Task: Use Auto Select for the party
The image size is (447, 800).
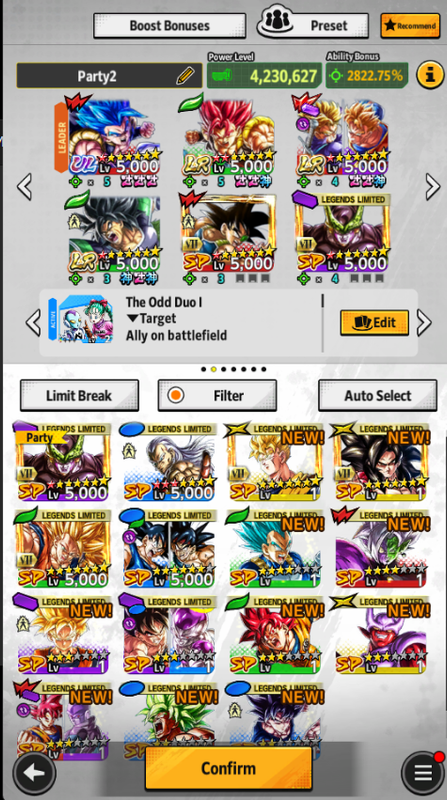Action: [378, 395]
